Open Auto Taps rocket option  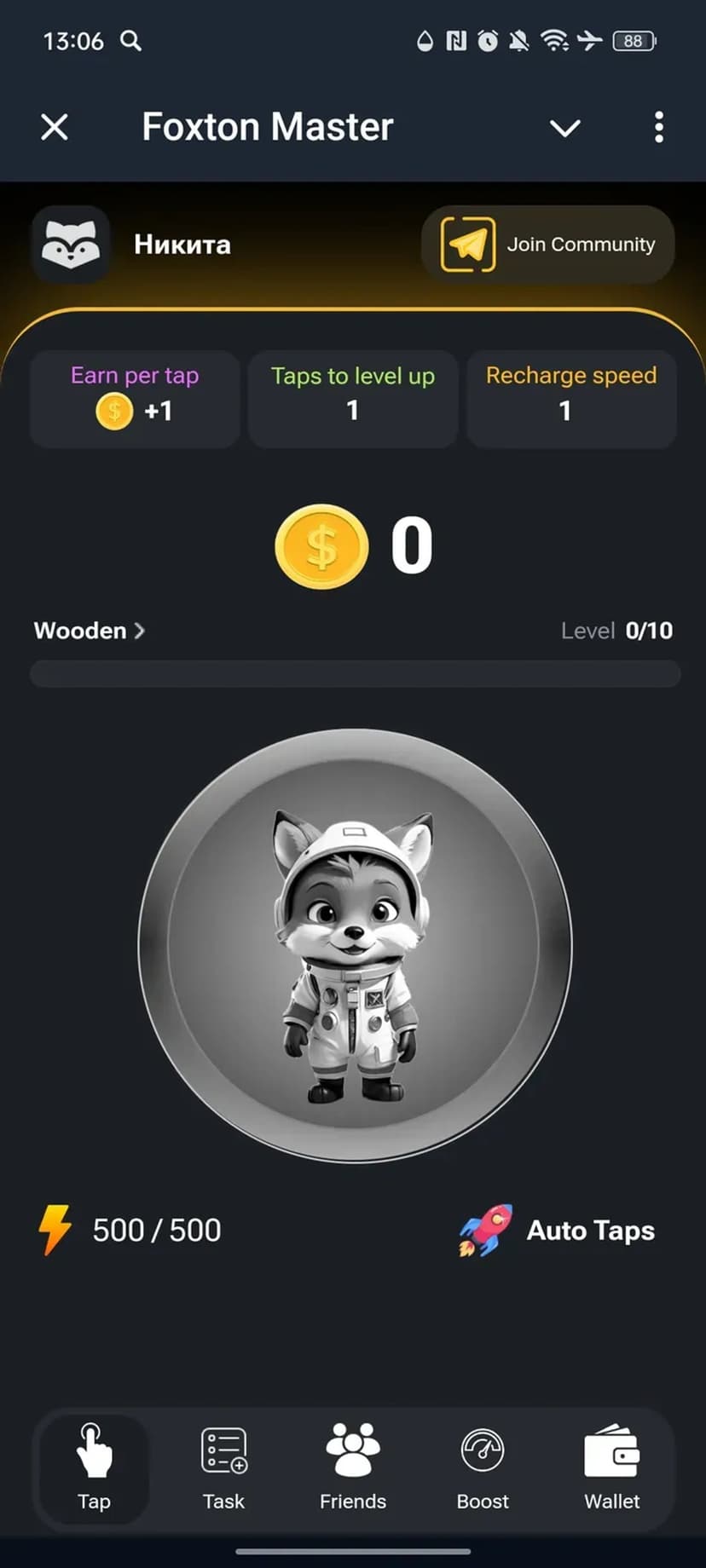tap(558, 1230)
